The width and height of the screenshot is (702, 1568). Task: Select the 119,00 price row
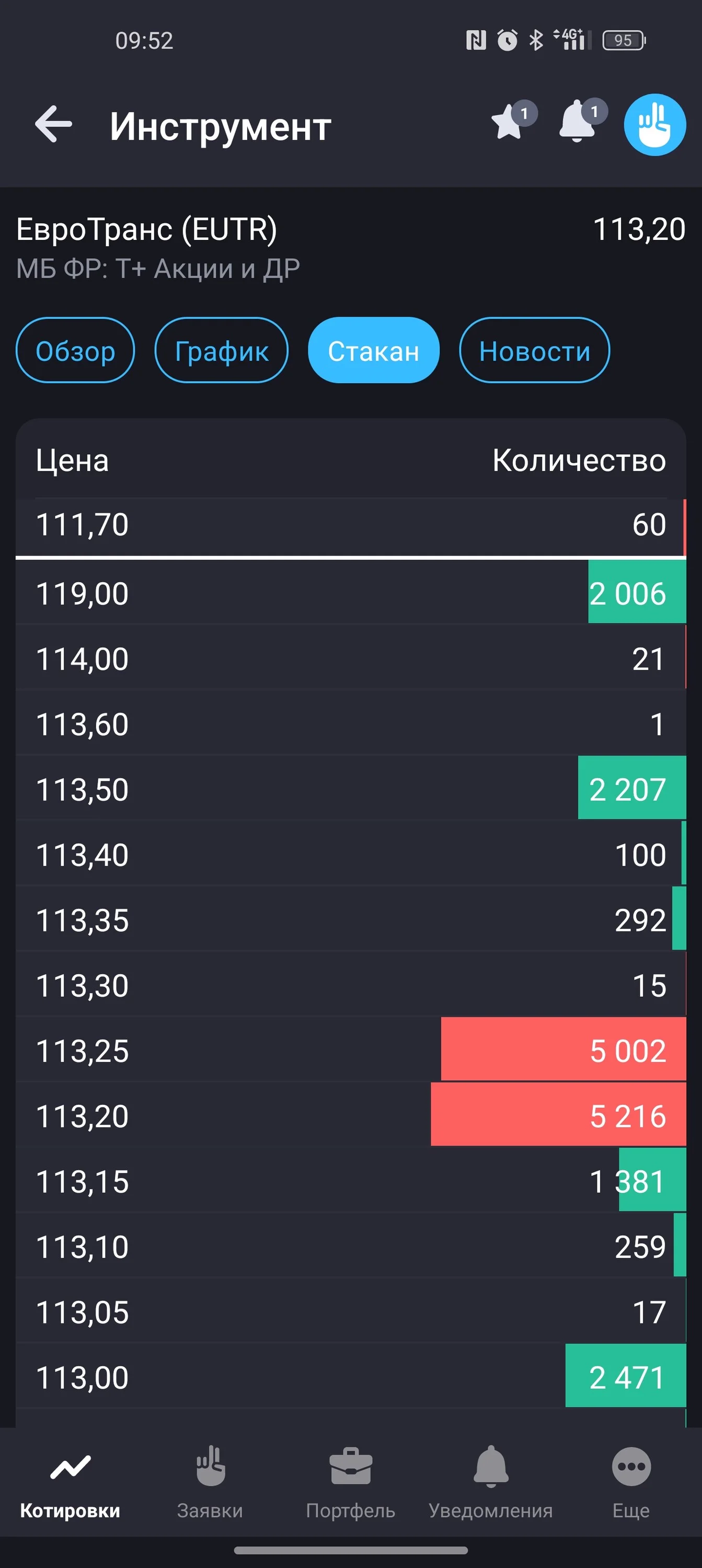pyautogui.click(x=351, y=592)
